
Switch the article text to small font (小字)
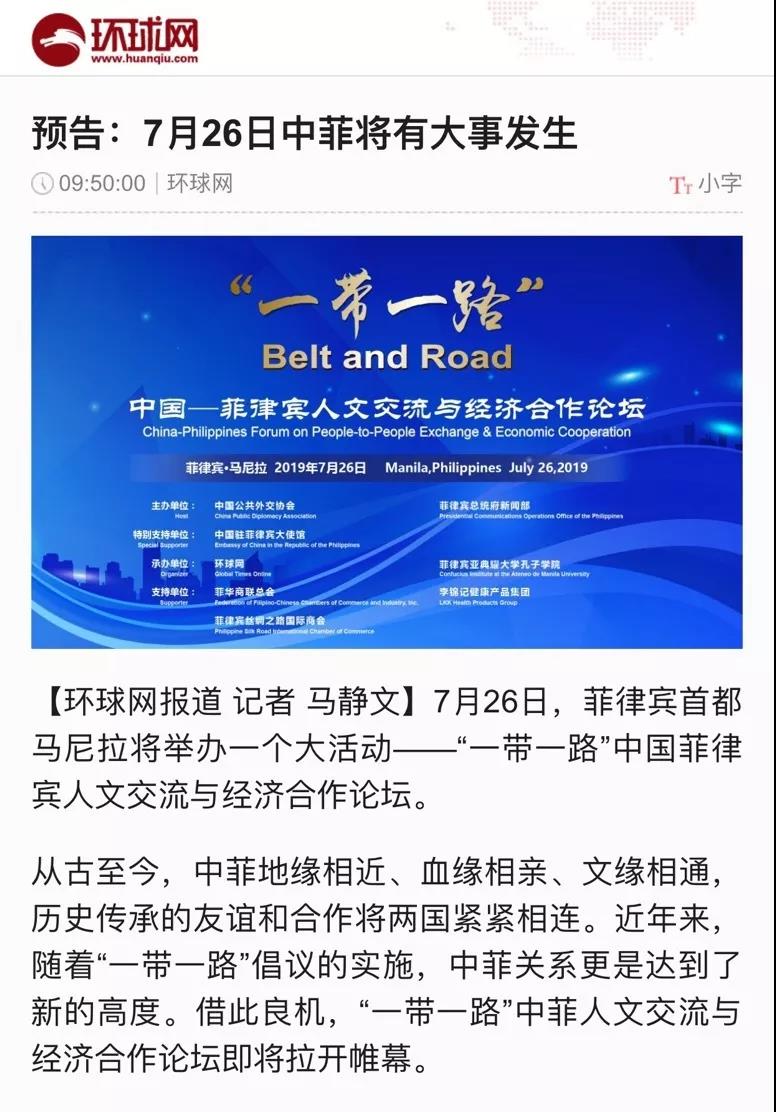pyautogui.click(x=706, y=184)
